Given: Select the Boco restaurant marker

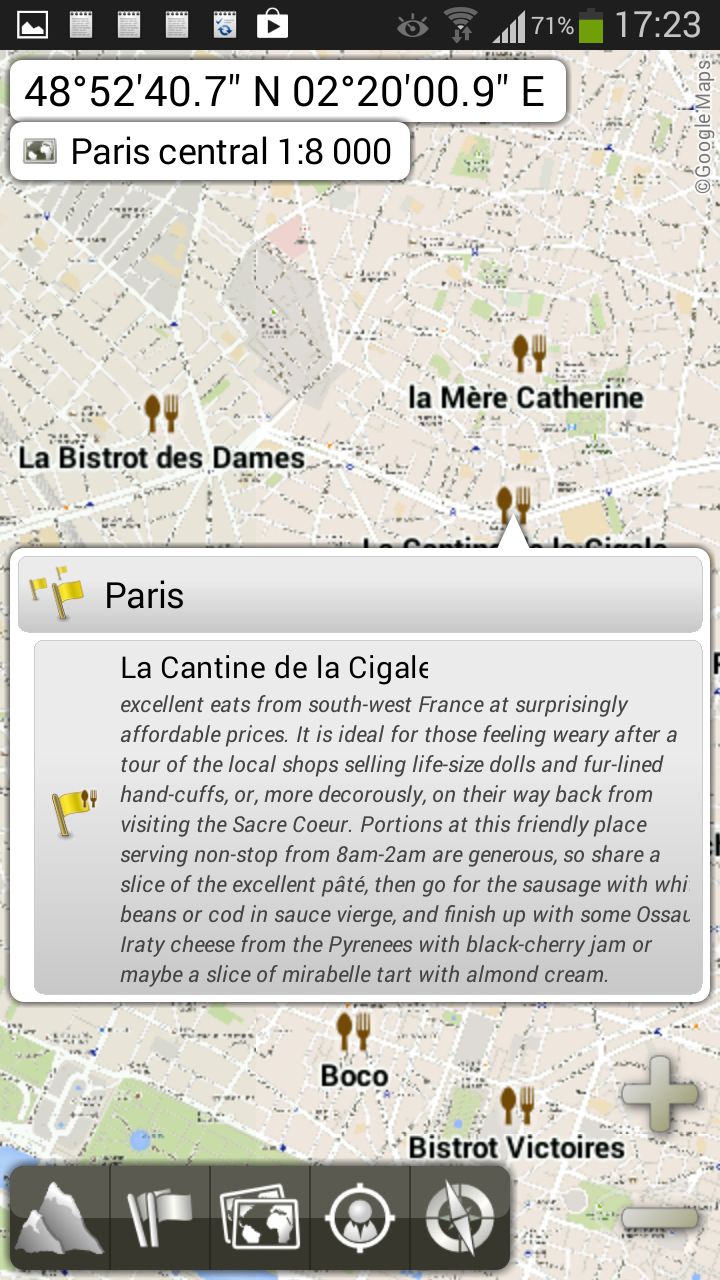Looking at the screenshot, I should pyautogui.click(x=353, y=1028).
